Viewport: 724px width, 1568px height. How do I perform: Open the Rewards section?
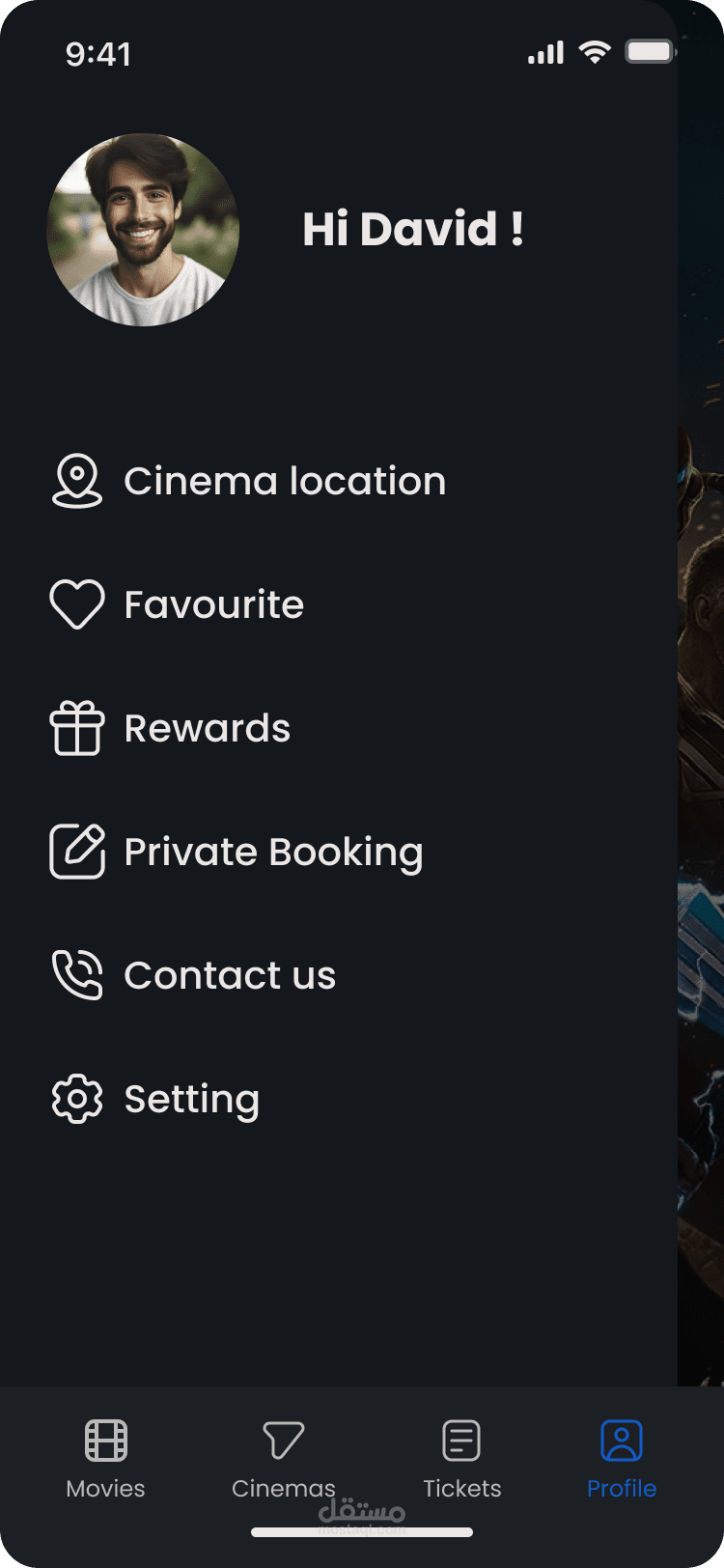170,728
